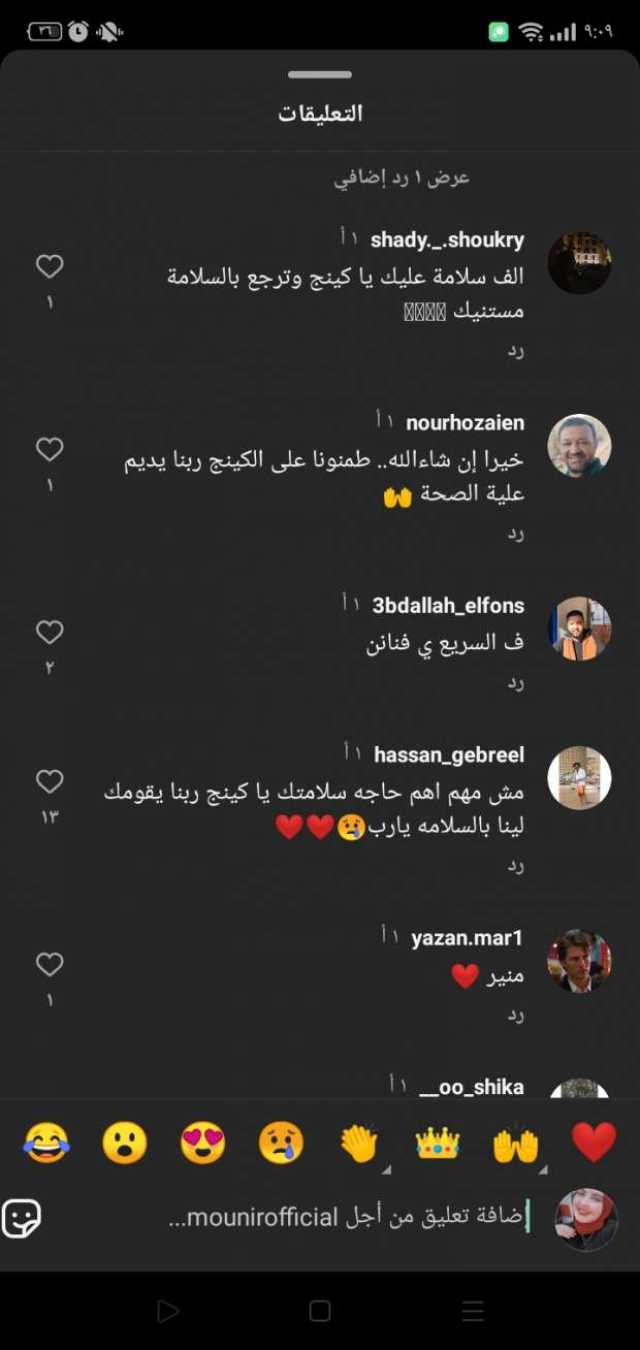
Task: Reply to nourhozaien's comment
Action: (x=516, y=533)
